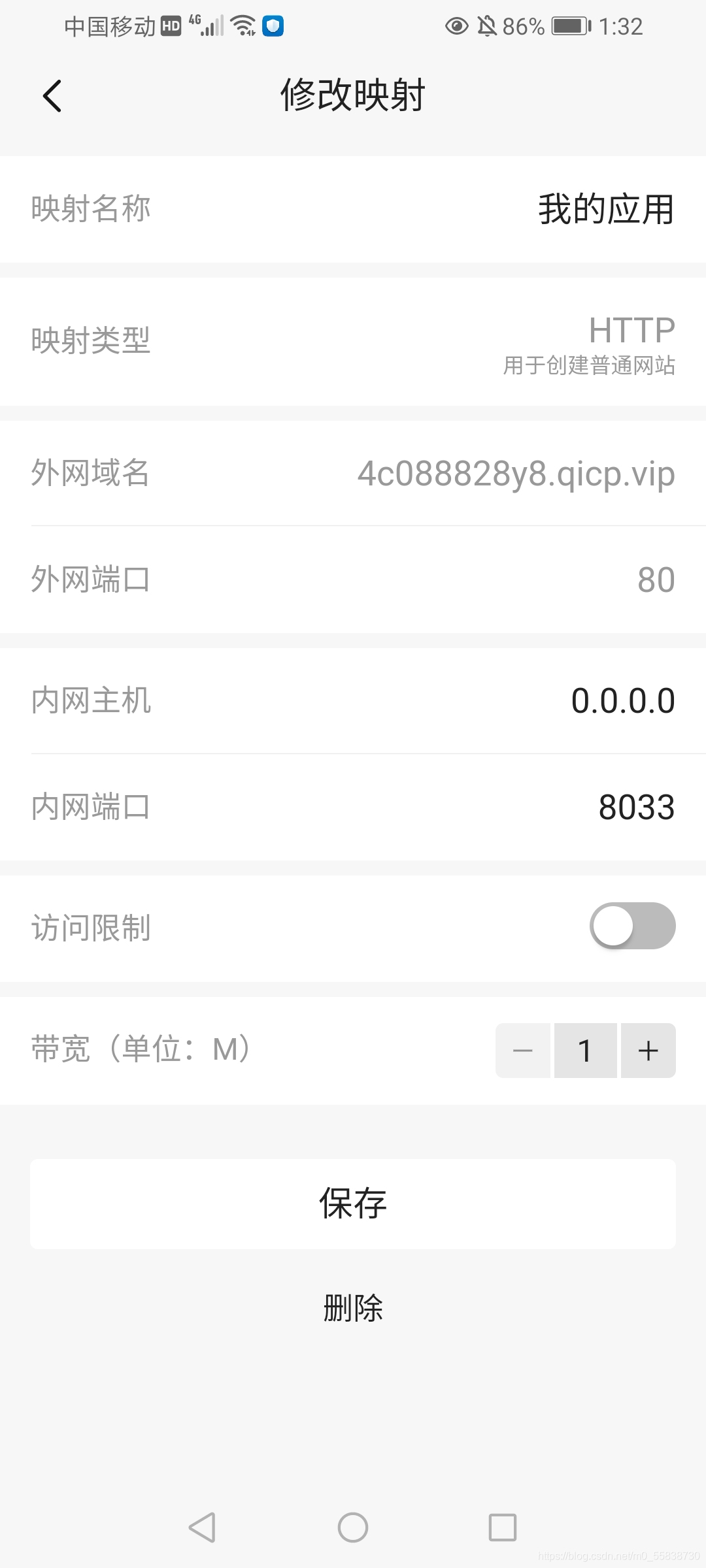Save the mapping with 保存
The height and width of the screenshot is (1568, 706).
point(353,1203)
